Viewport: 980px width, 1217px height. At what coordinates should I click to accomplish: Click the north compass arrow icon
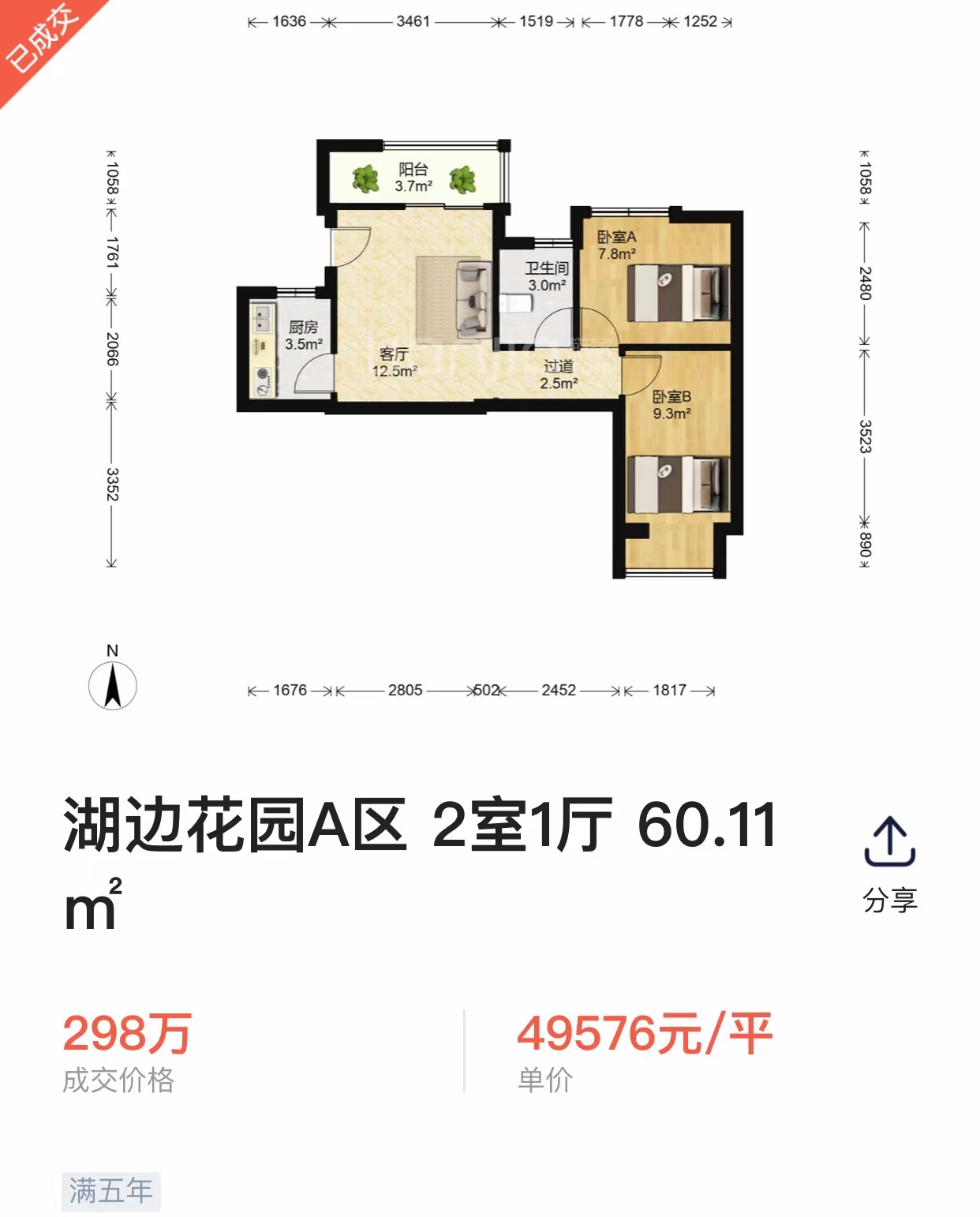pyautogui.click(x=111, y=687)
